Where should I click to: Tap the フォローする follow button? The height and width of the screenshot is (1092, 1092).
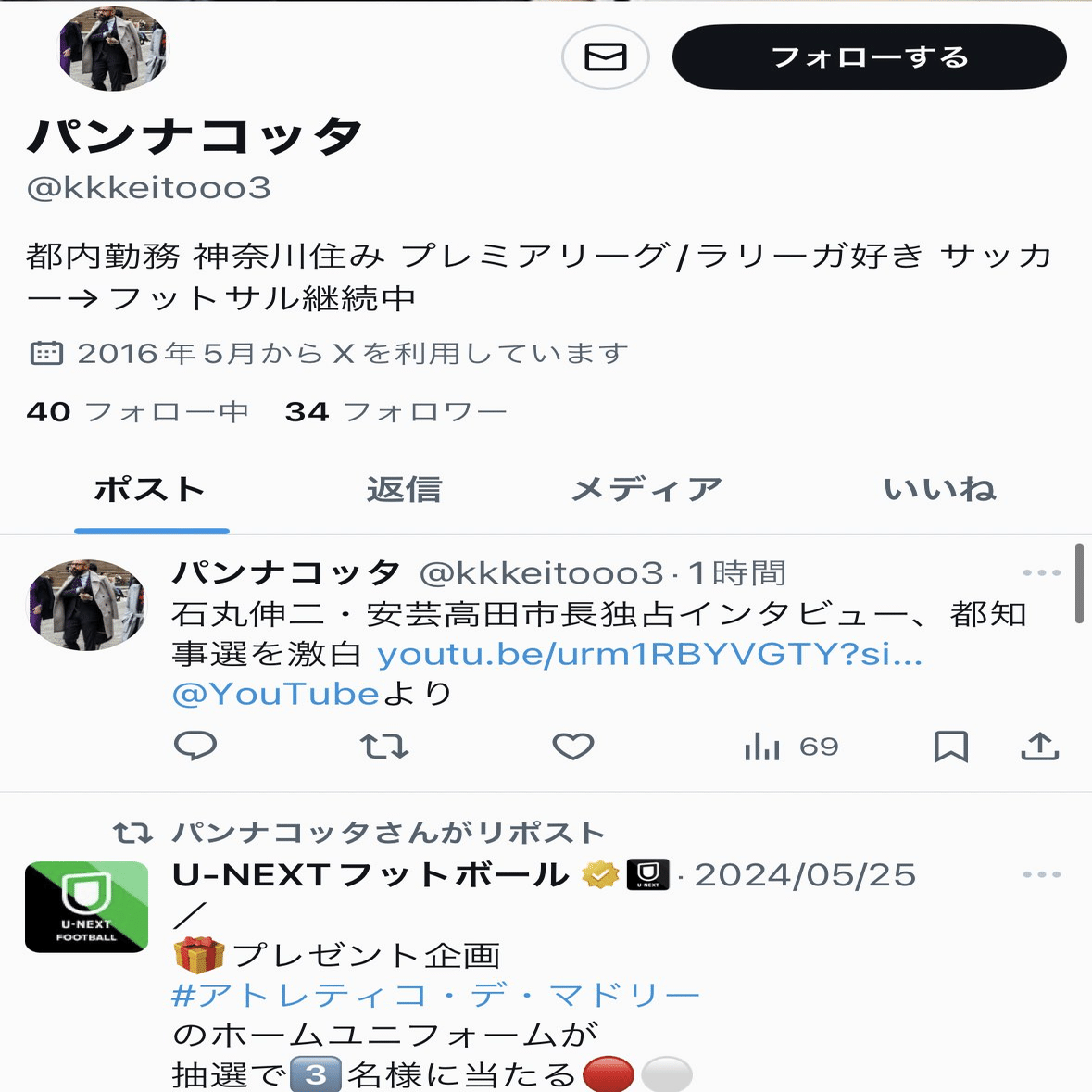coord(869,57)
